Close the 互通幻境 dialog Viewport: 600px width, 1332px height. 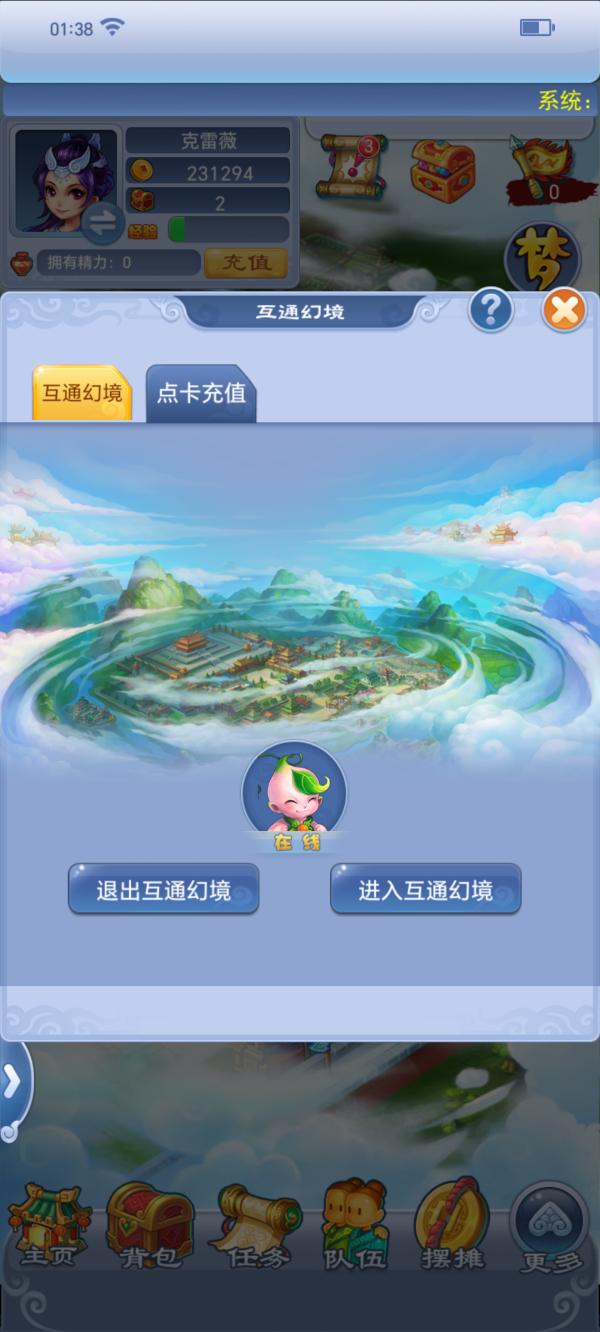pos(564,311)
